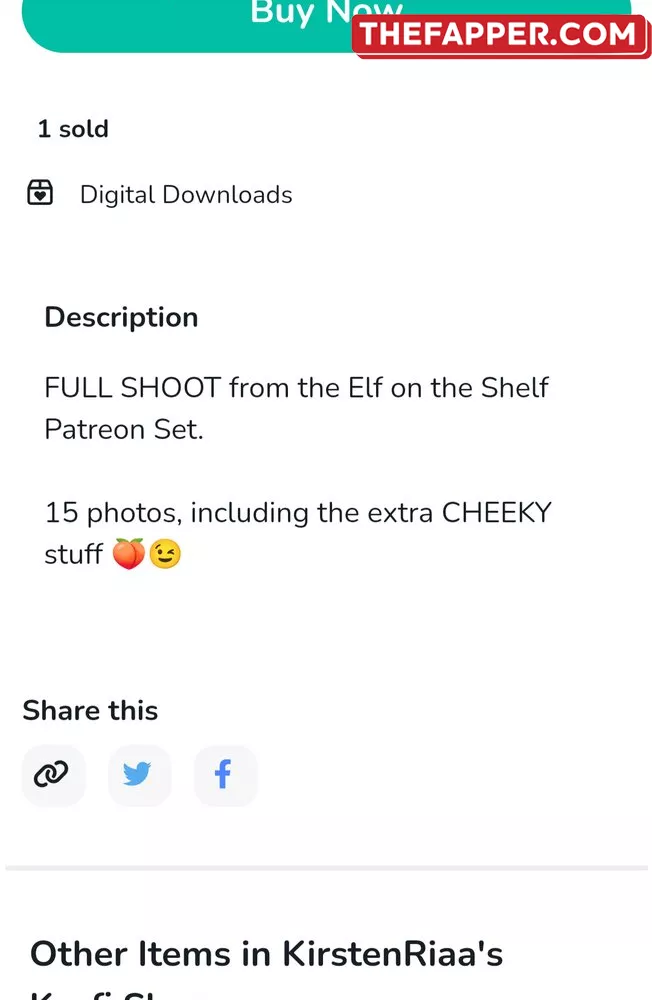
Task: Tap the Buy Now button
Action: click(200, 20)
